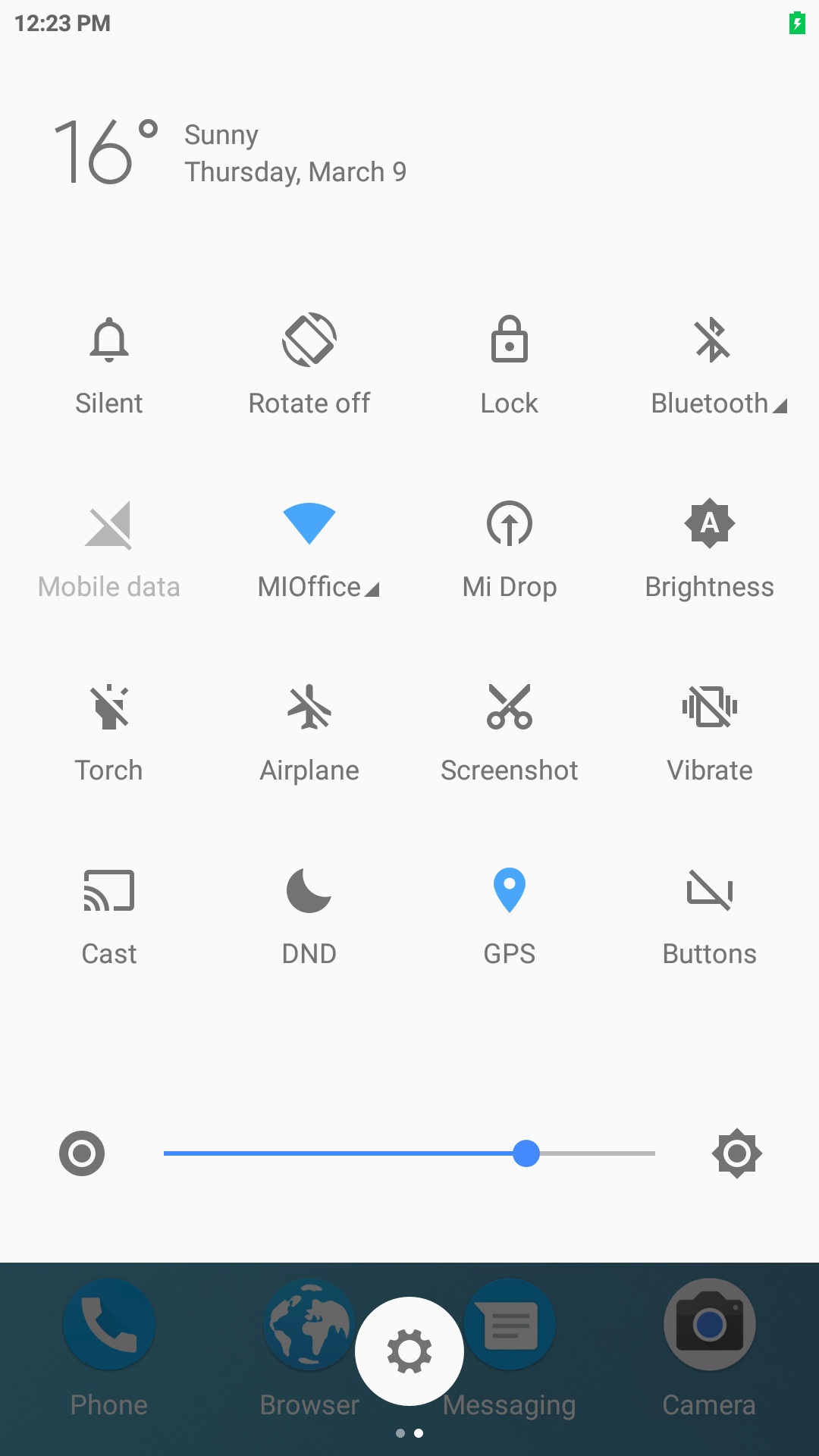Tap the Lock tile
The width and height of the screenshot is (819, 1456).
pyautogui.click(x=510, y=366)
